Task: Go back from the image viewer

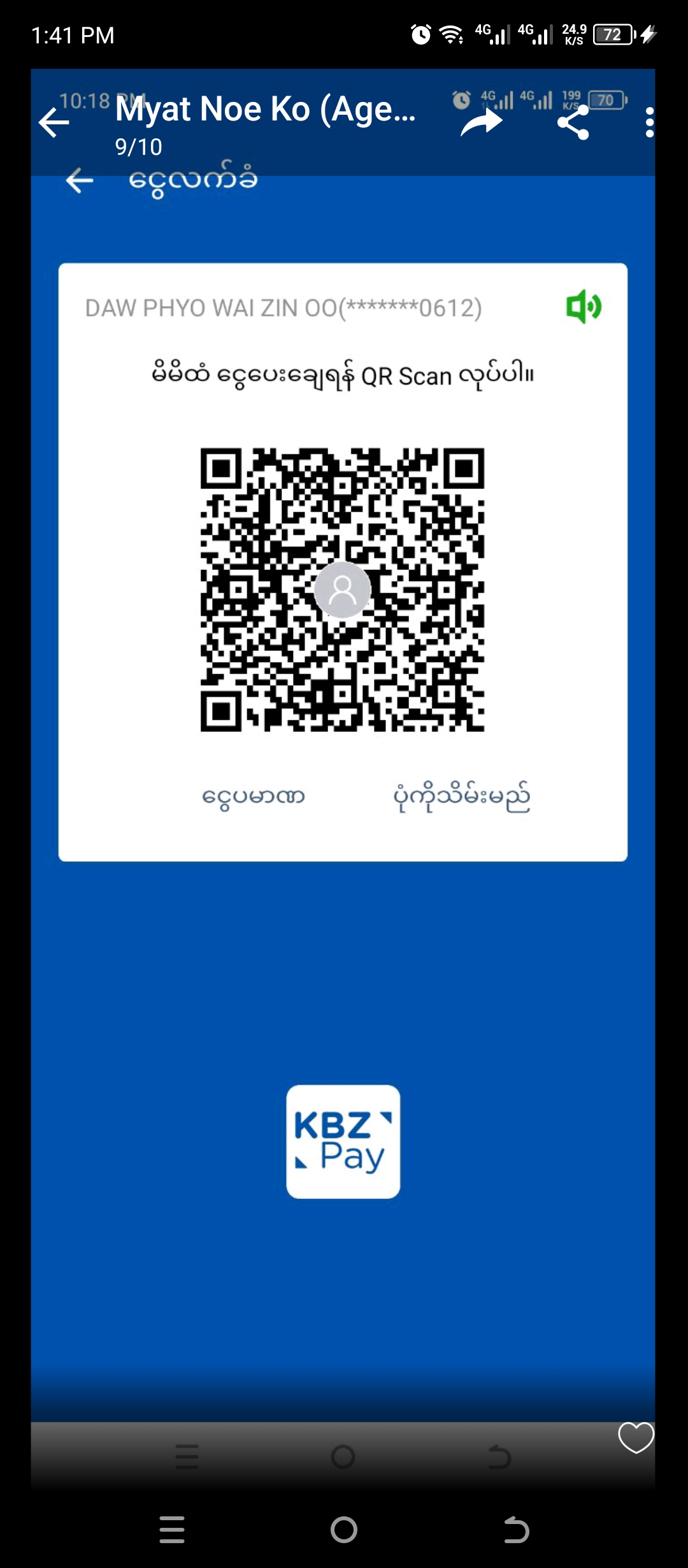Action: pyautogui.click(x=54, y=122)
